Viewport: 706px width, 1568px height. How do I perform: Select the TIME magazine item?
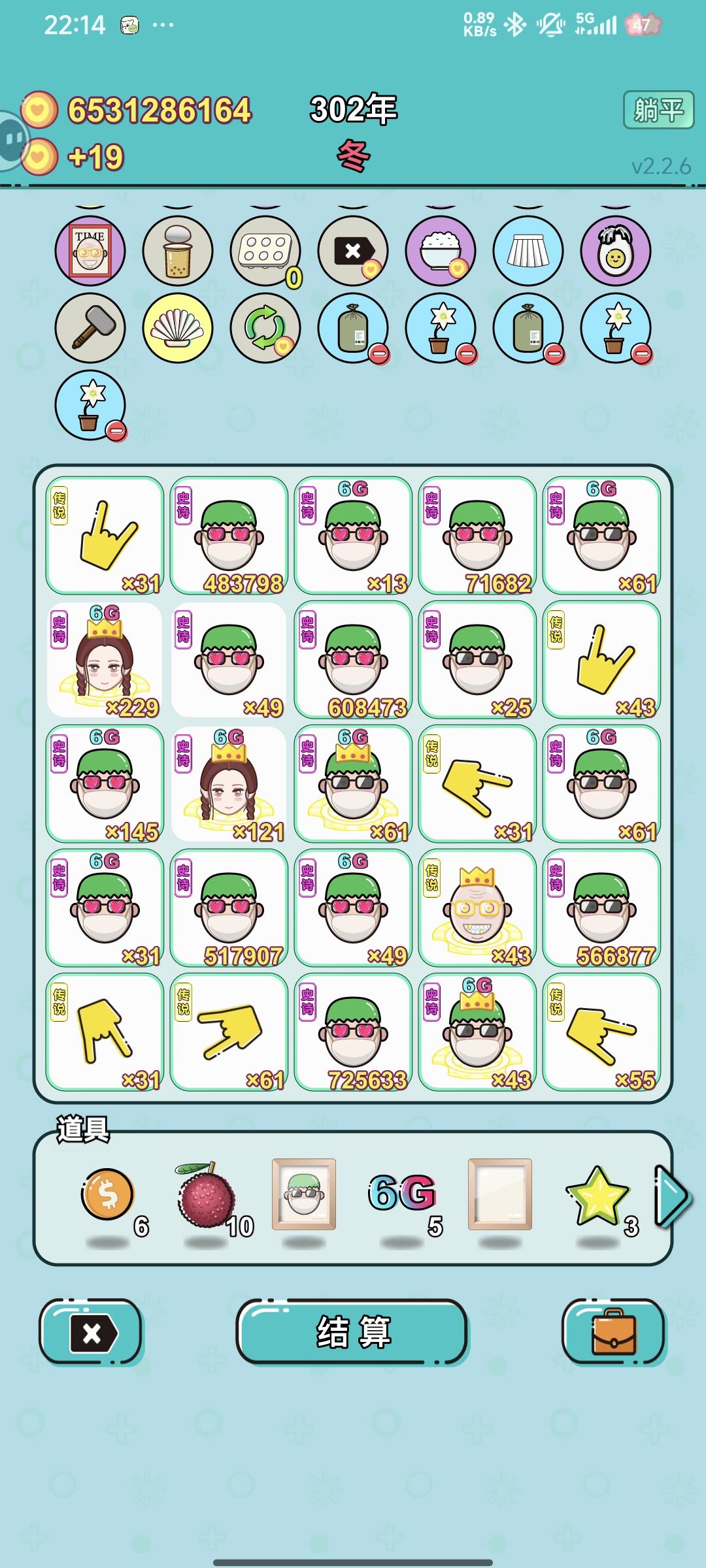92,250
